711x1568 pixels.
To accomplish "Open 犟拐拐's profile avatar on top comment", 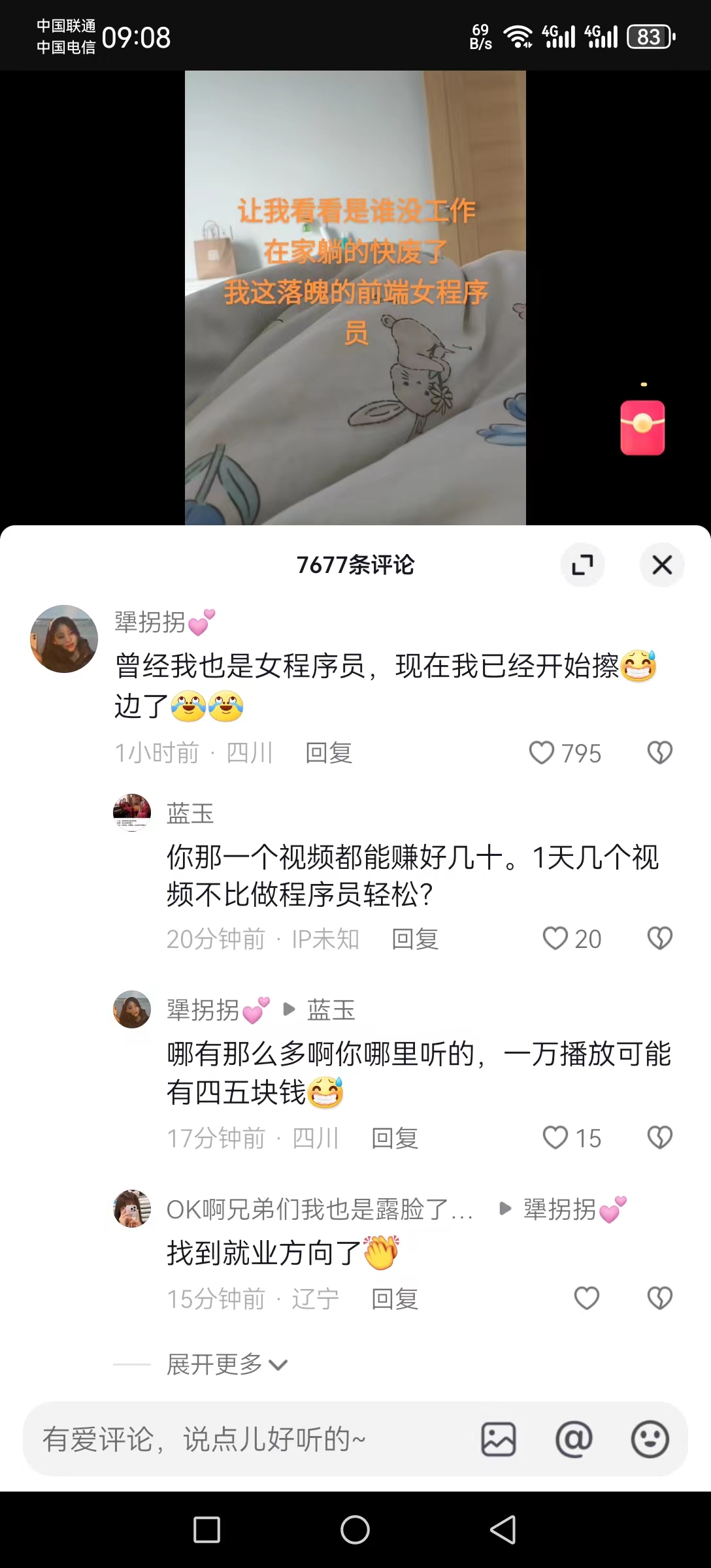I will 64,639.
